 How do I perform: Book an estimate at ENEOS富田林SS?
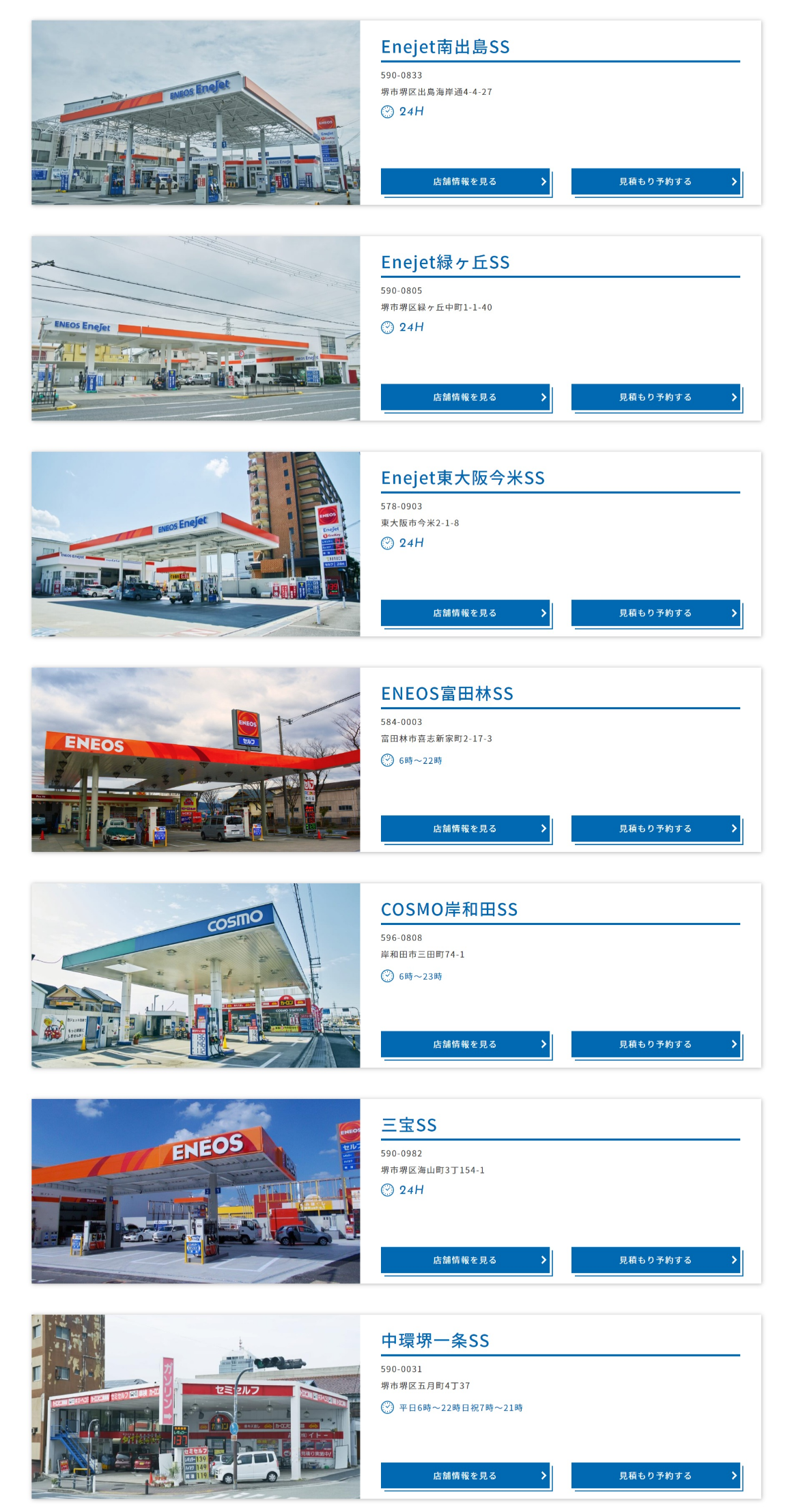(655, 829)
